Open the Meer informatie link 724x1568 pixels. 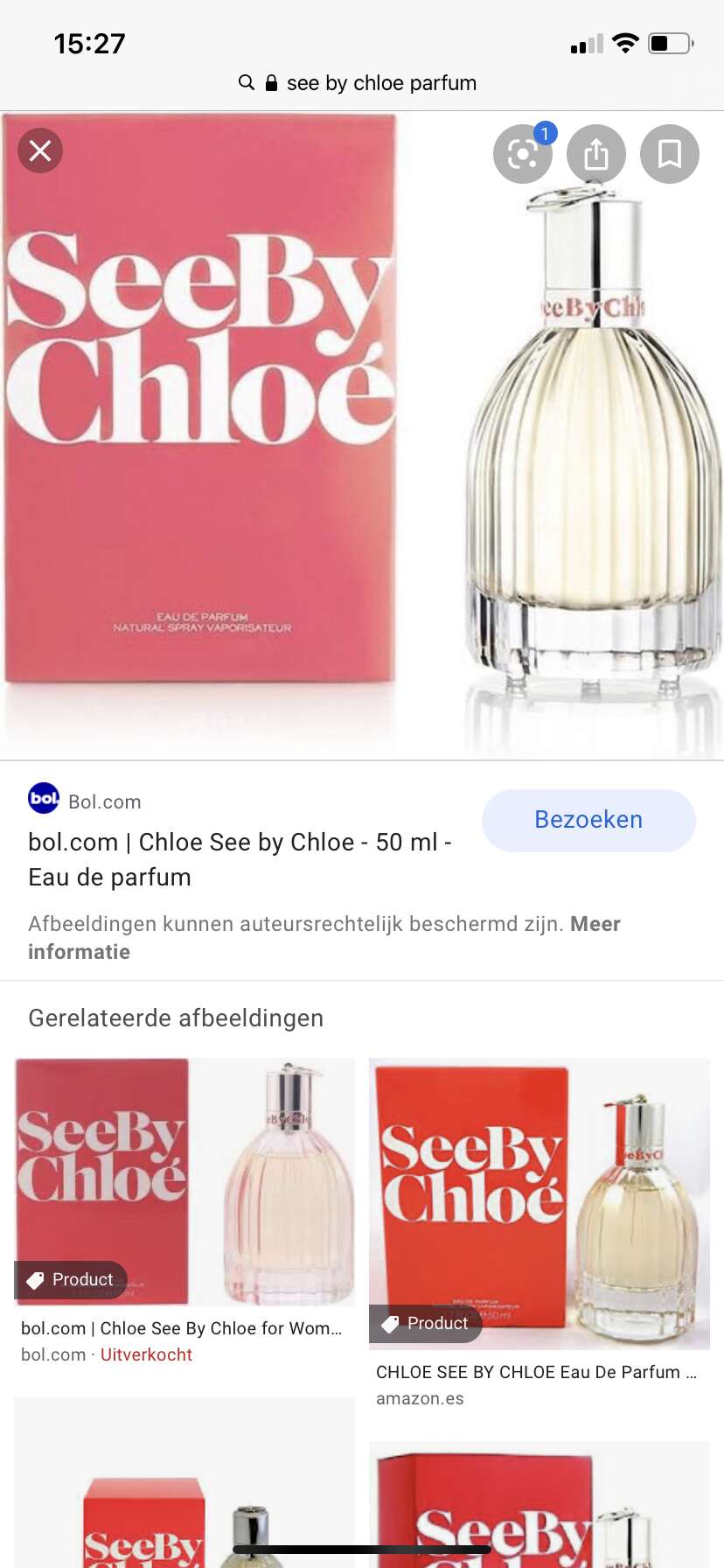tap(324, 937)
